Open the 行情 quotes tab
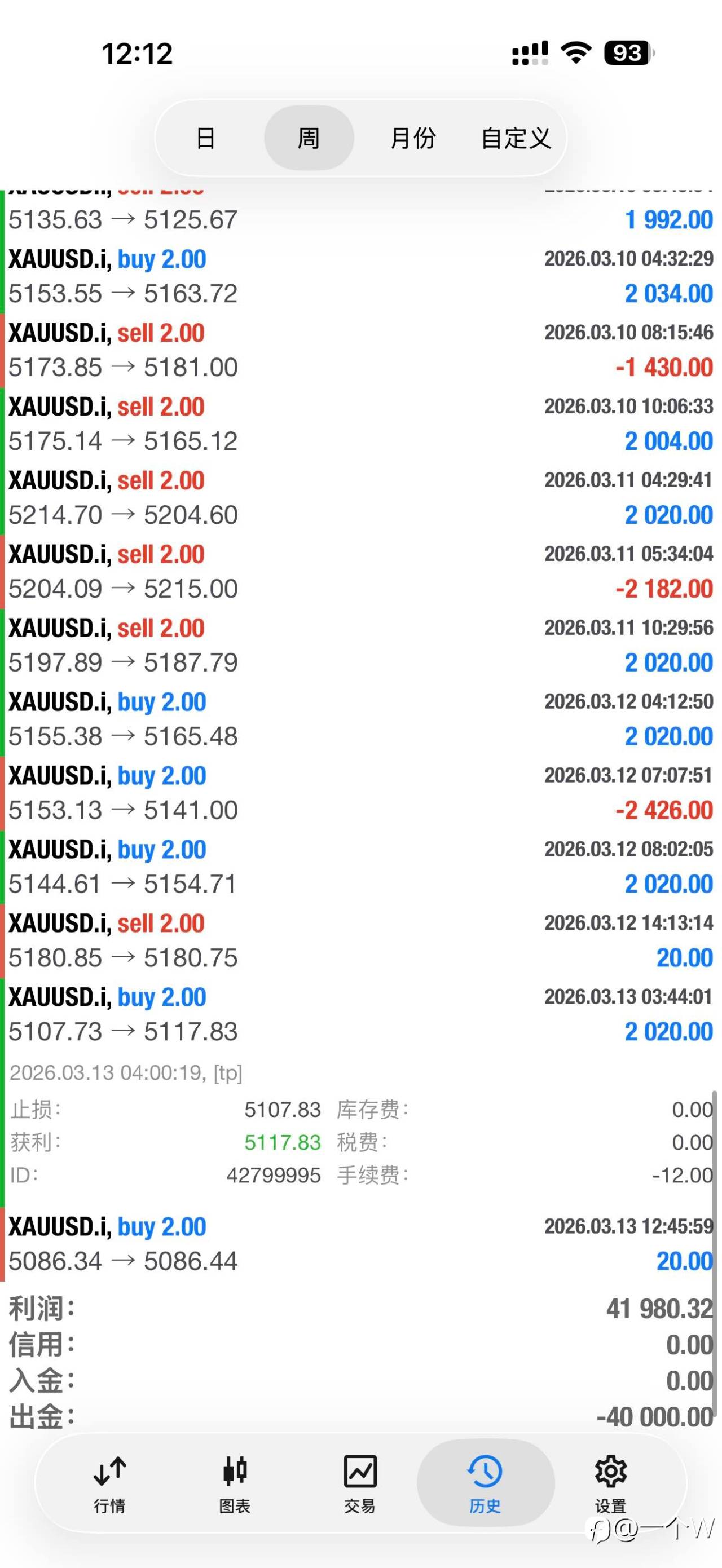Viewport: 722px width, 1568px height. [x=109, y=1484]
